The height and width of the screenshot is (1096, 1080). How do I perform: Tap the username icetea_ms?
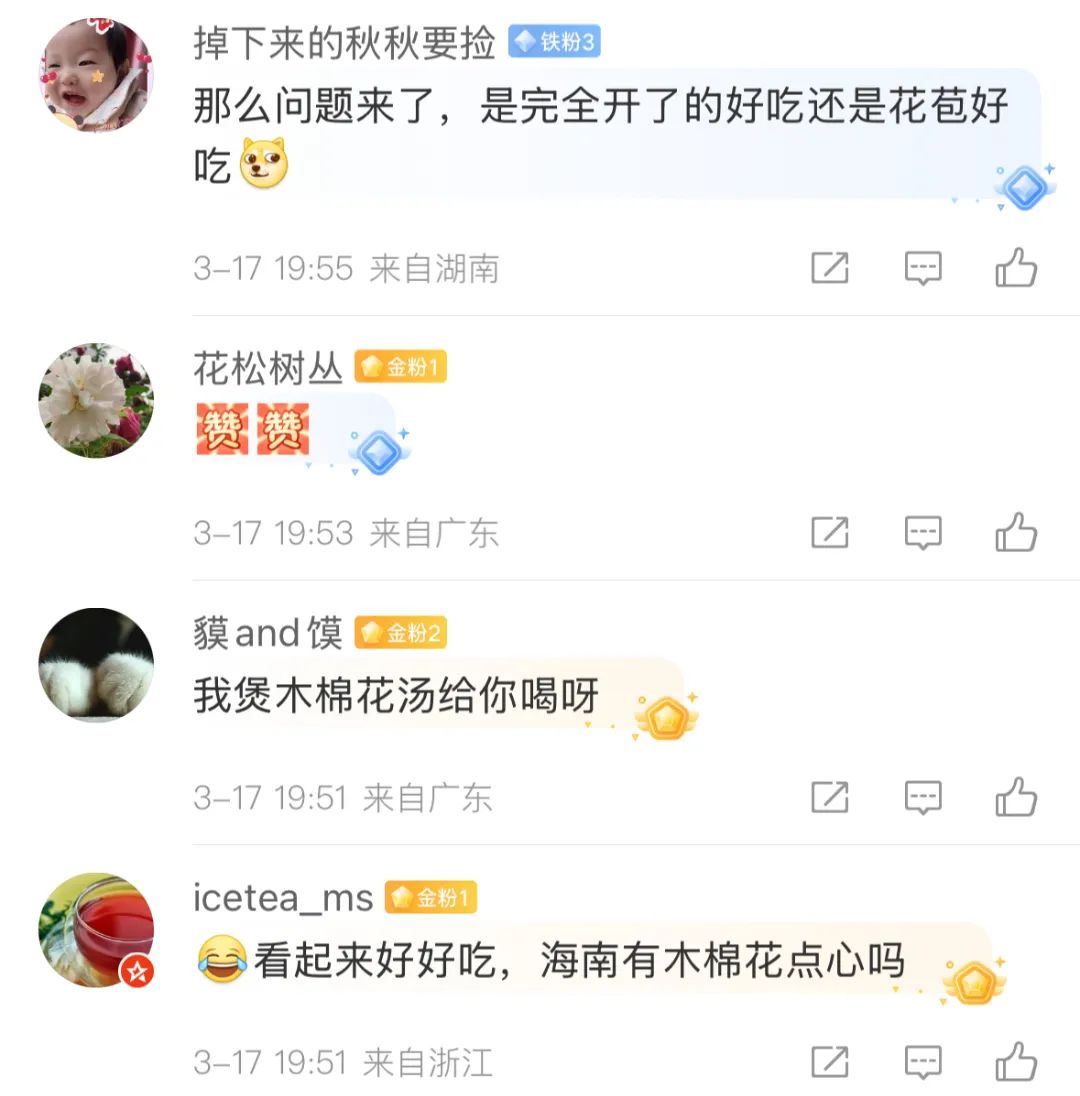283,897
